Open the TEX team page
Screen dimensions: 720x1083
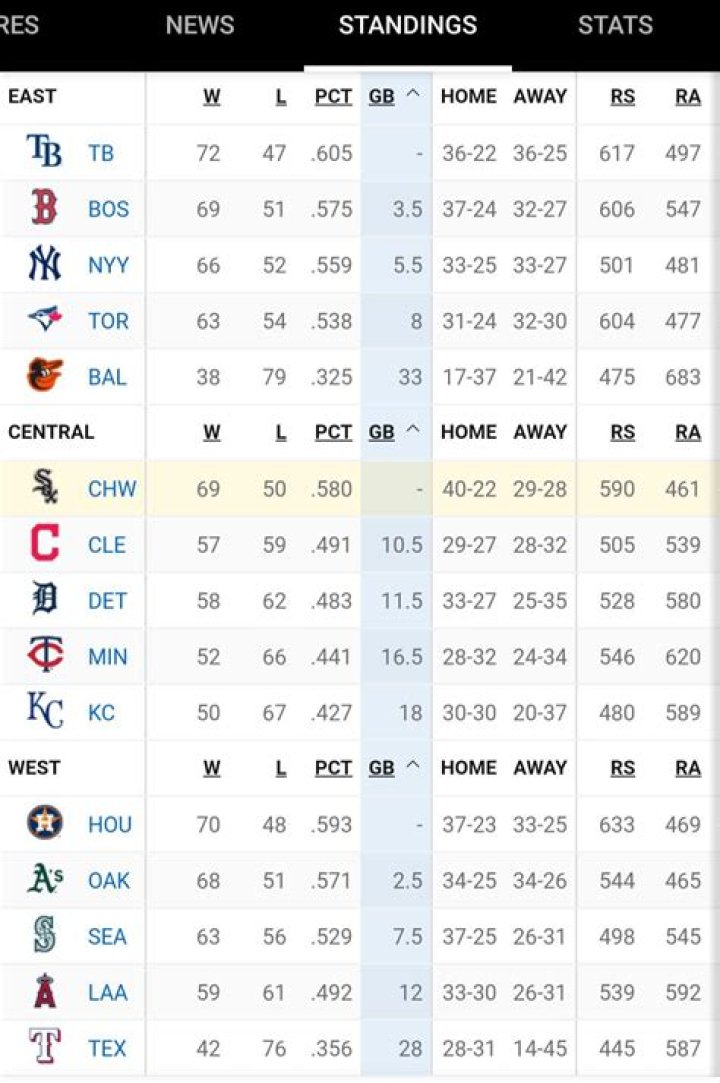coord(106,1049)
